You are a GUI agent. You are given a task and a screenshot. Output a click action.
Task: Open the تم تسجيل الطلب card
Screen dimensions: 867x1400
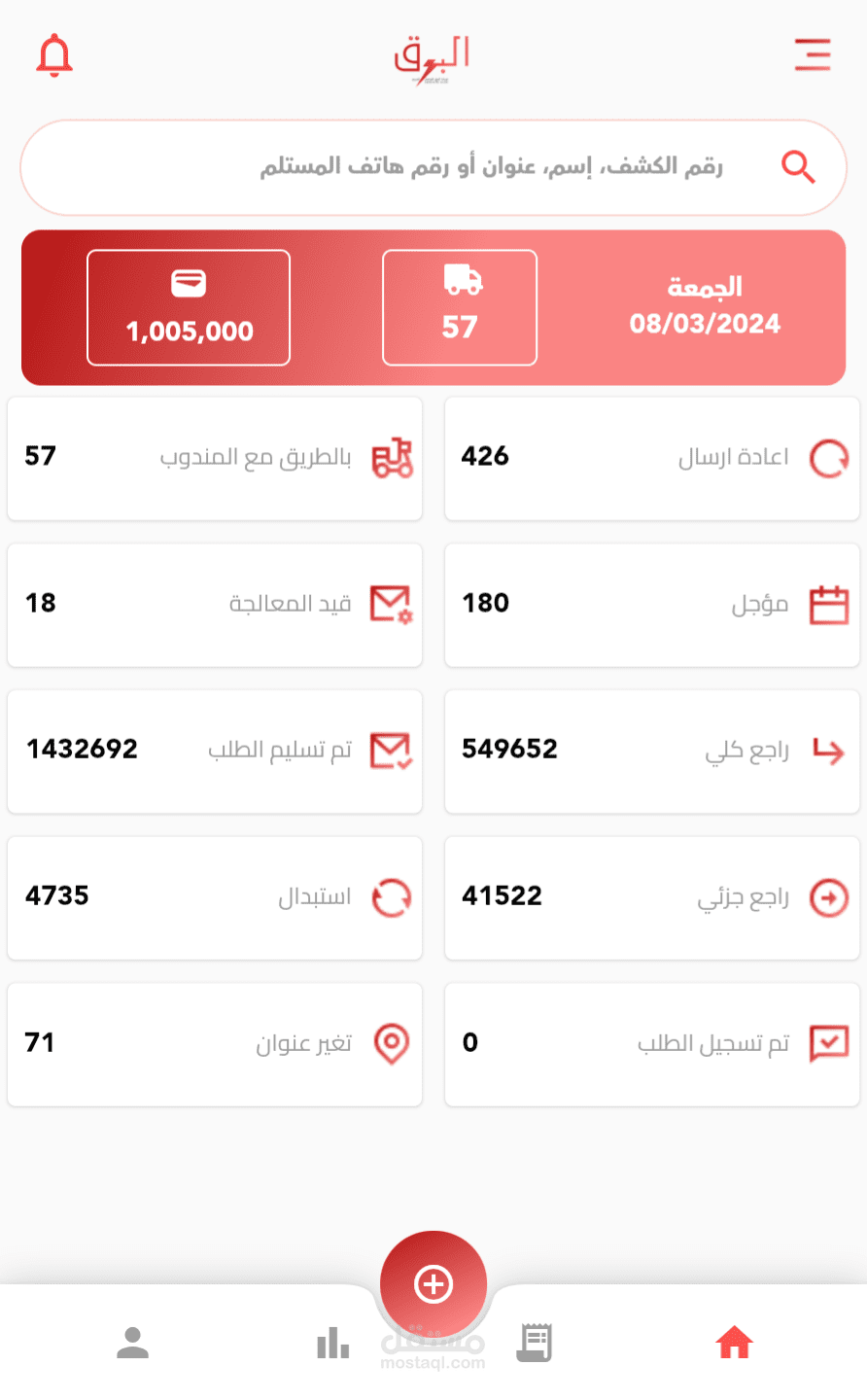[651, 1044]
